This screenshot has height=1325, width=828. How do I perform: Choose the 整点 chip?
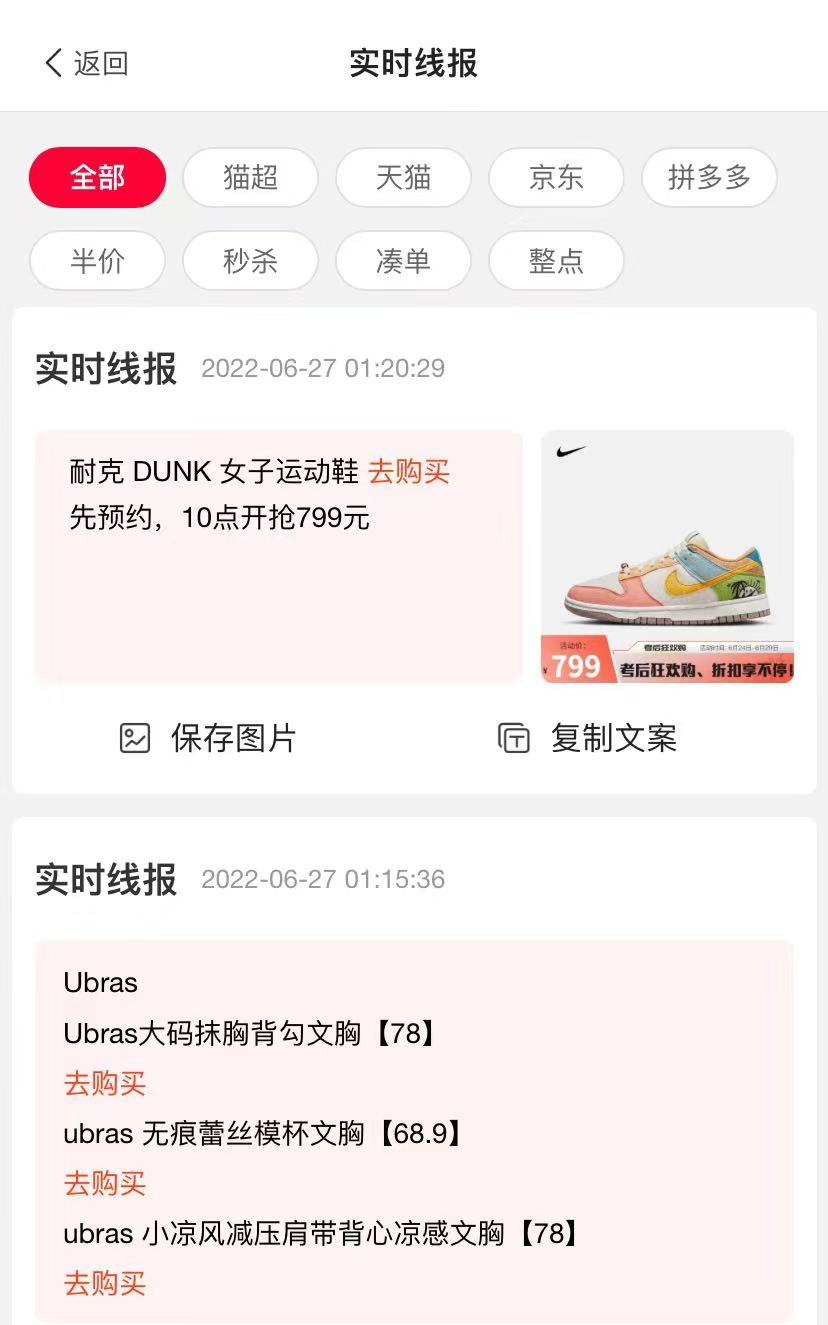[556, 261]
